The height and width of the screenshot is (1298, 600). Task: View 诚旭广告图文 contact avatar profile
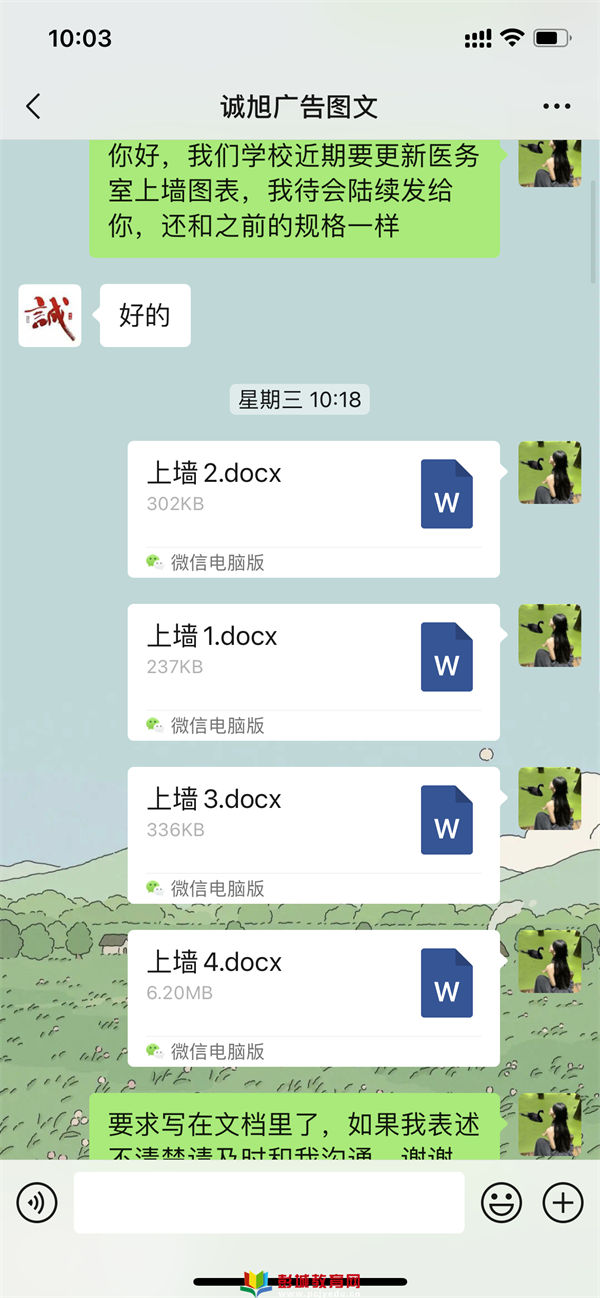coord(50,316)
